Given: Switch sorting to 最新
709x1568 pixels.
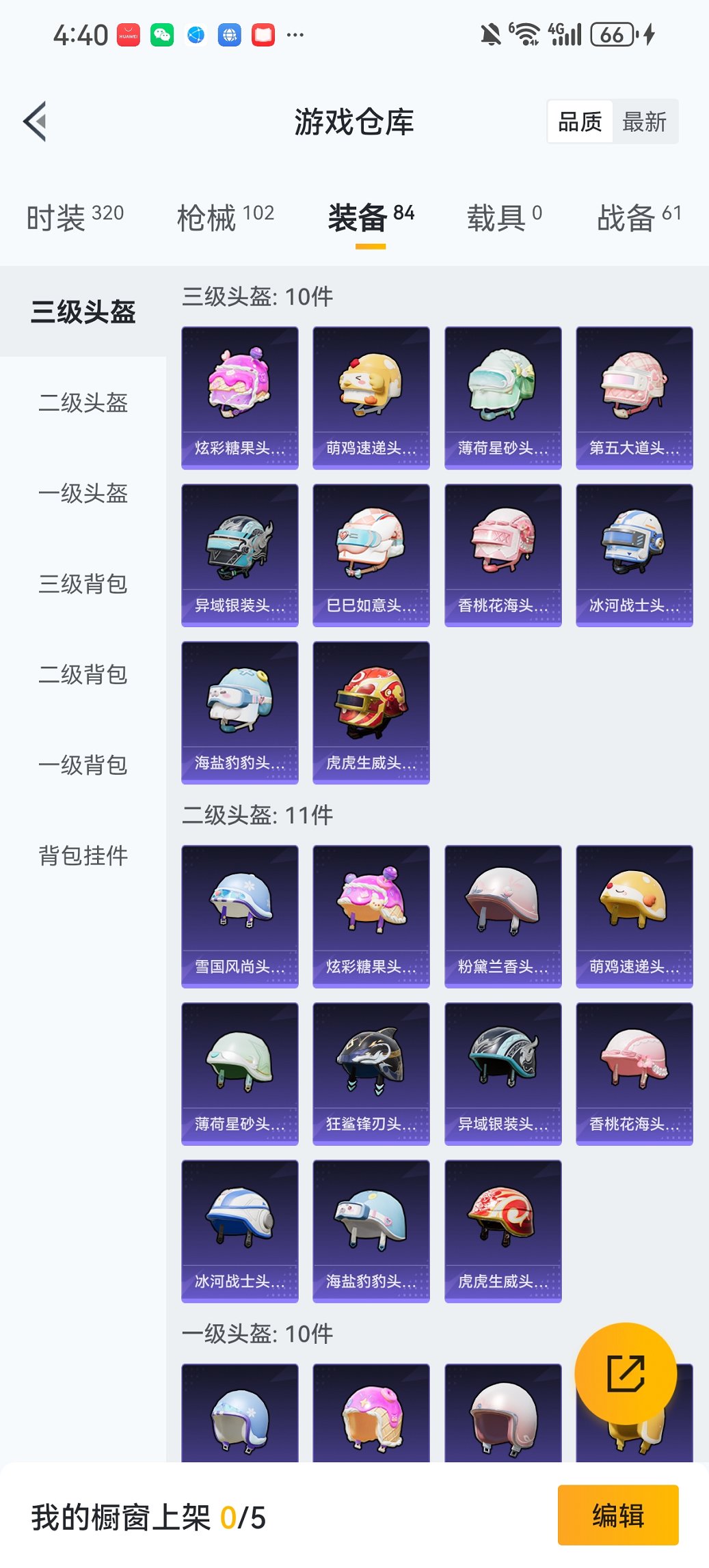Looking at the screenshot, I should [645, 121].
